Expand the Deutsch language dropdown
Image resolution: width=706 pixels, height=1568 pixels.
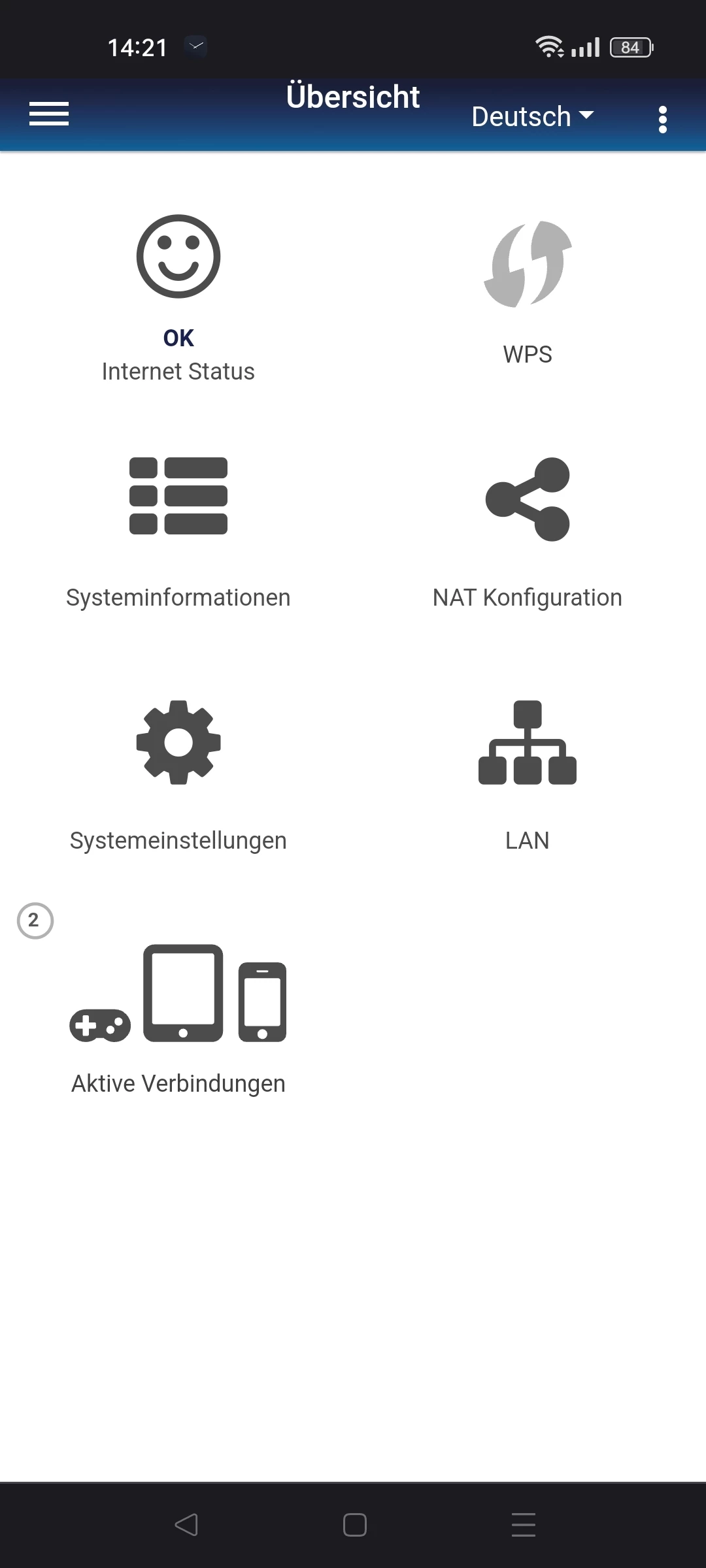[532, 116]
